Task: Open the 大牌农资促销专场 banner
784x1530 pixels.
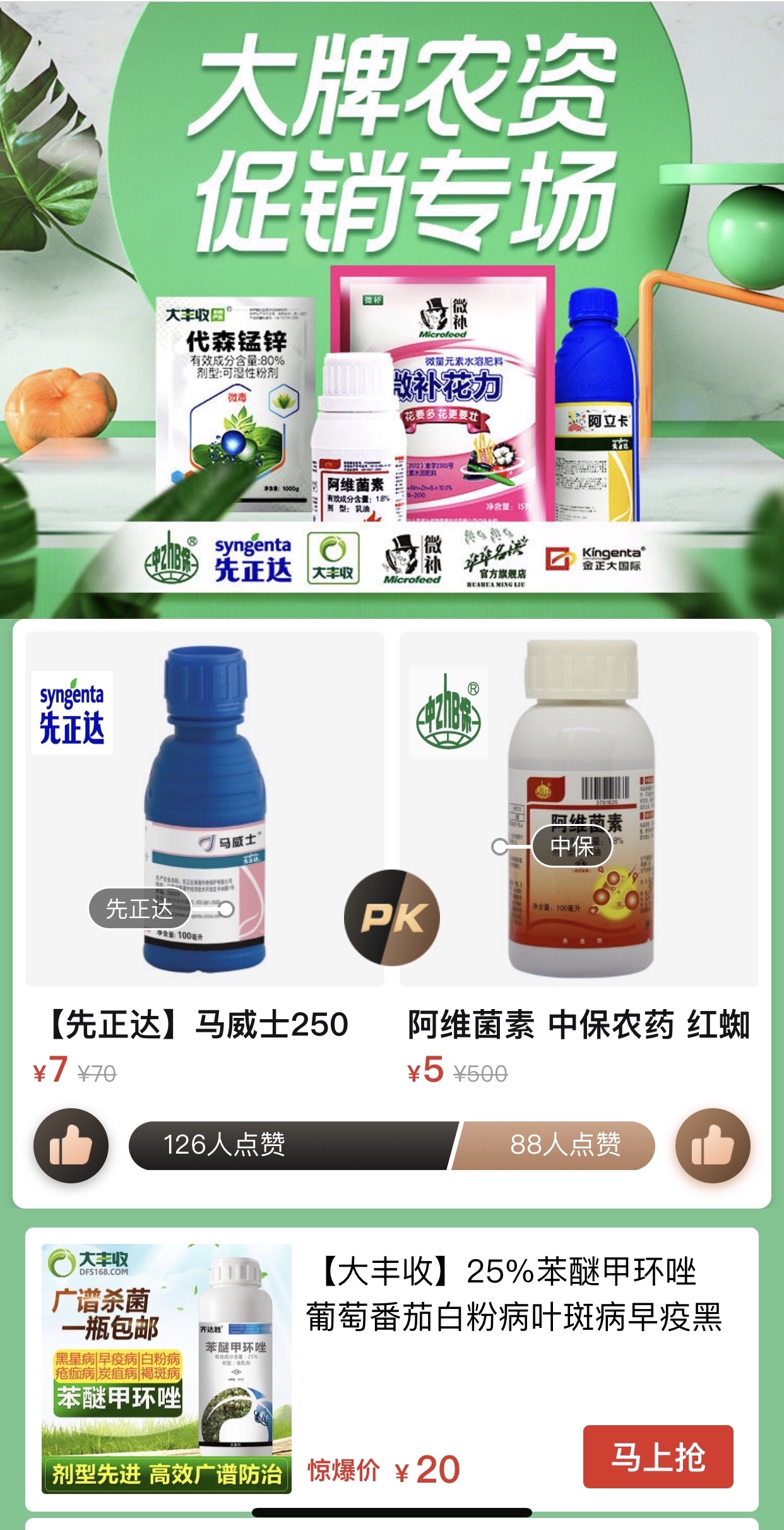Action: 392,303
